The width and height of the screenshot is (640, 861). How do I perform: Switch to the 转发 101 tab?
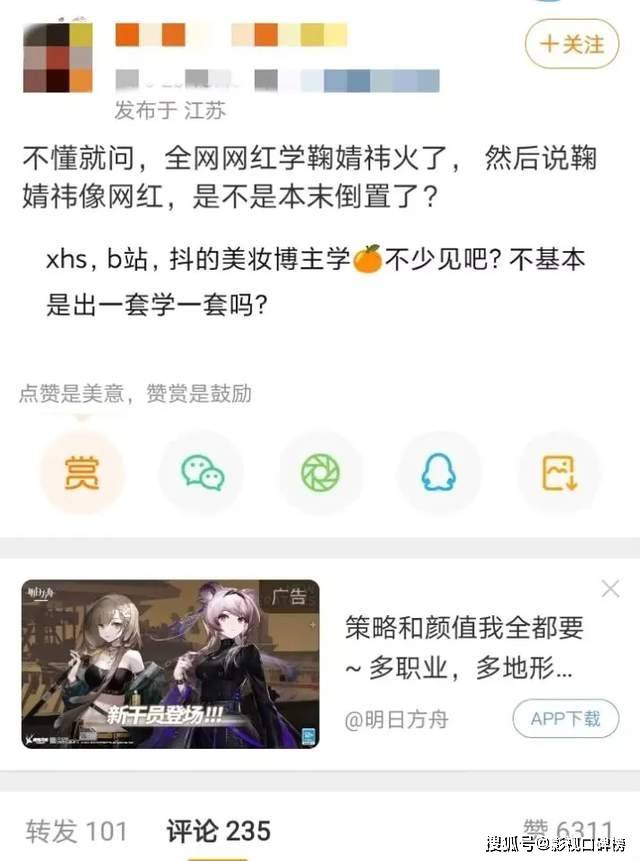tap(77, 831)
